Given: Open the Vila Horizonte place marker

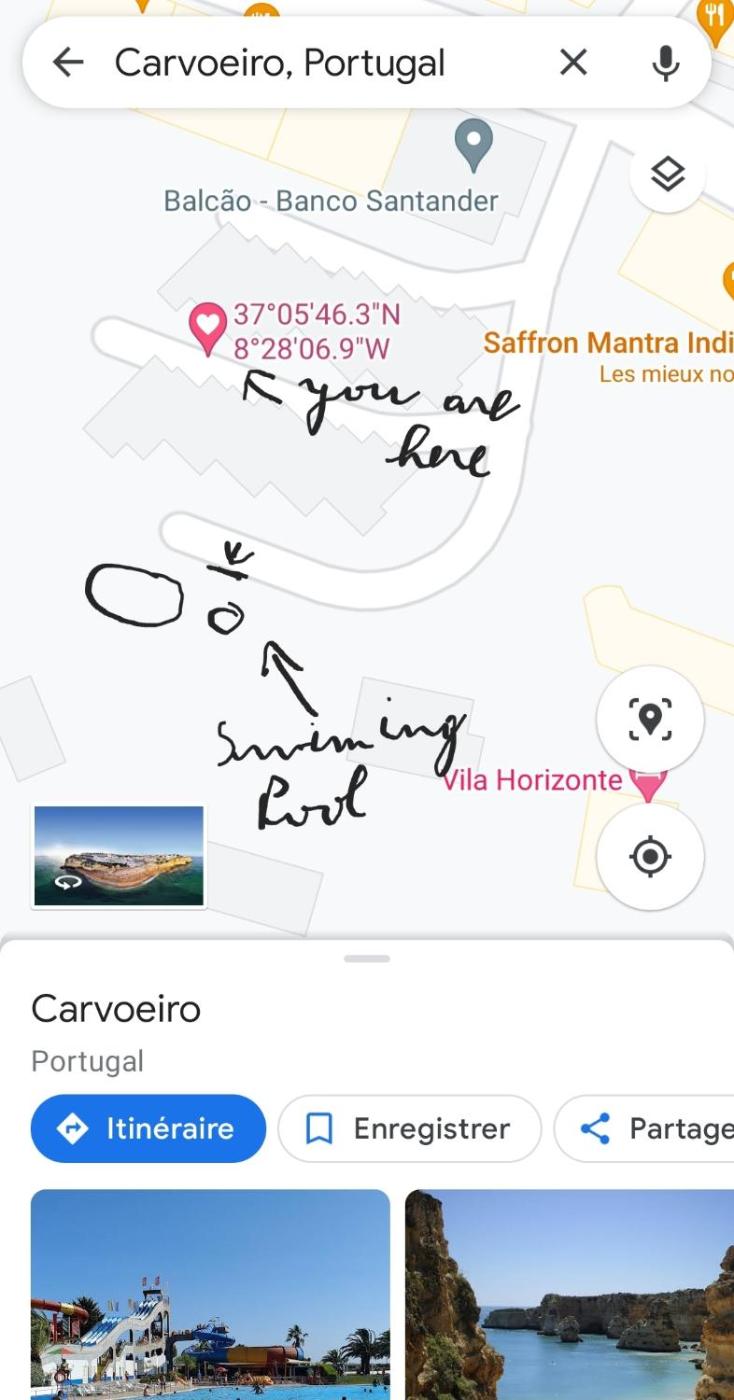Looking at the screenshot, I should [x=648, y=784].
